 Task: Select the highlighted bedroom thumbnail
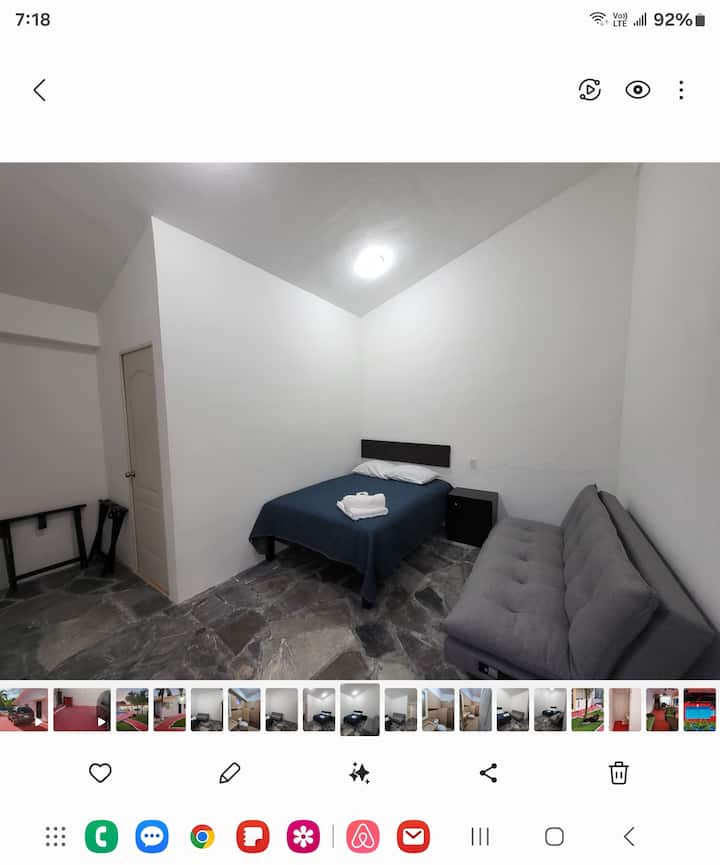(x=360, y=710)
